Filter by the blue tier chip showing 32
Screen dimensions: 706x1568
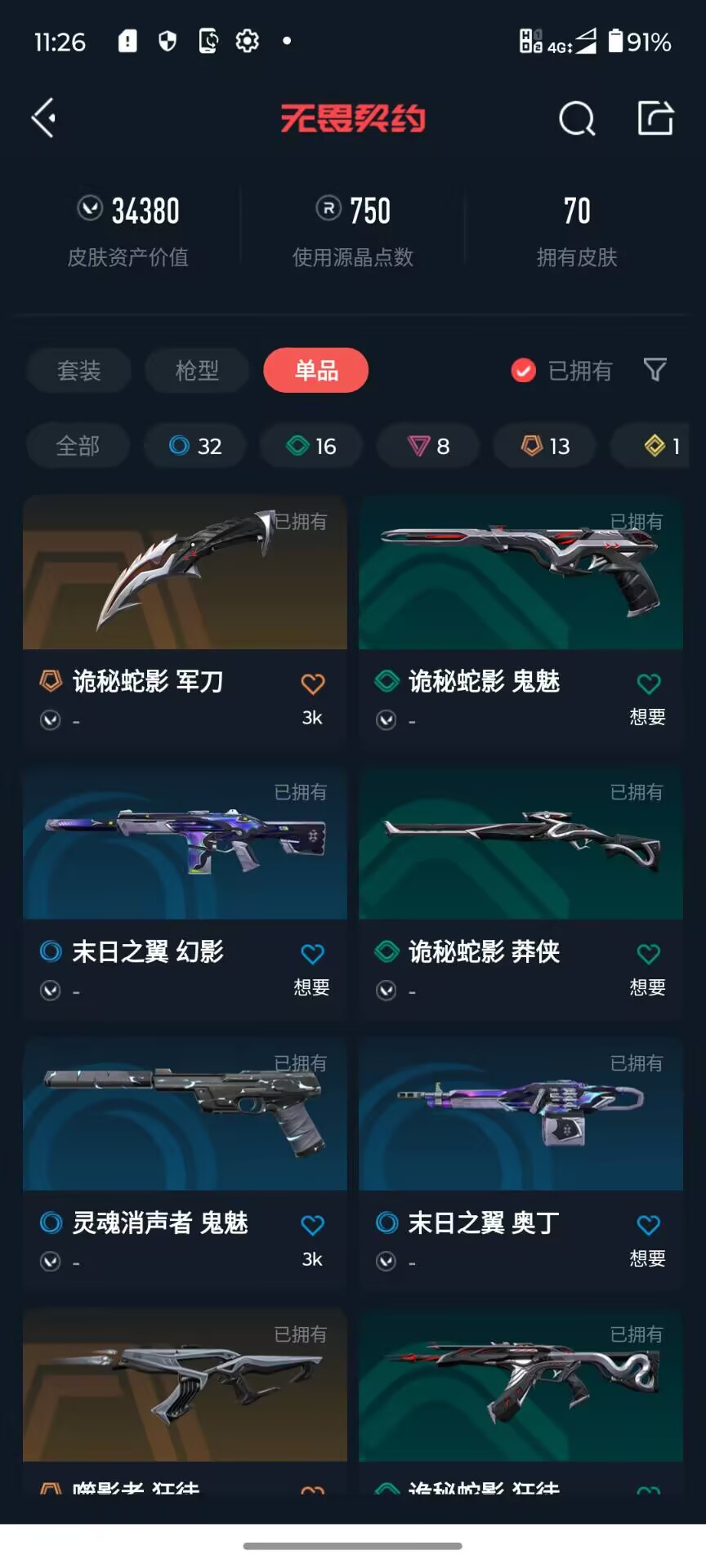click(195, 446)
